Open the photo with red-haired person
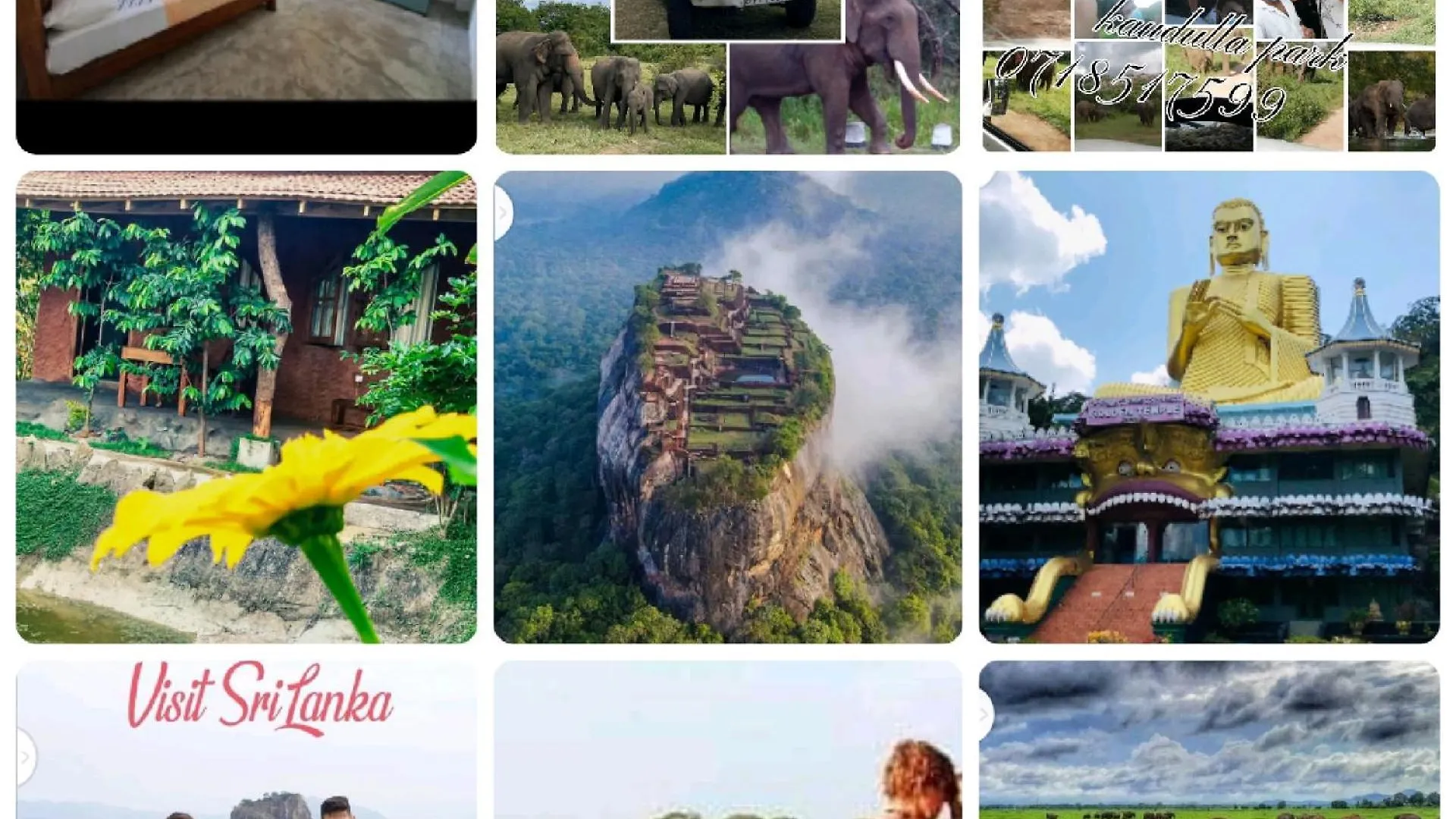Screen dimensions: 1456x819 click(728, 739)
